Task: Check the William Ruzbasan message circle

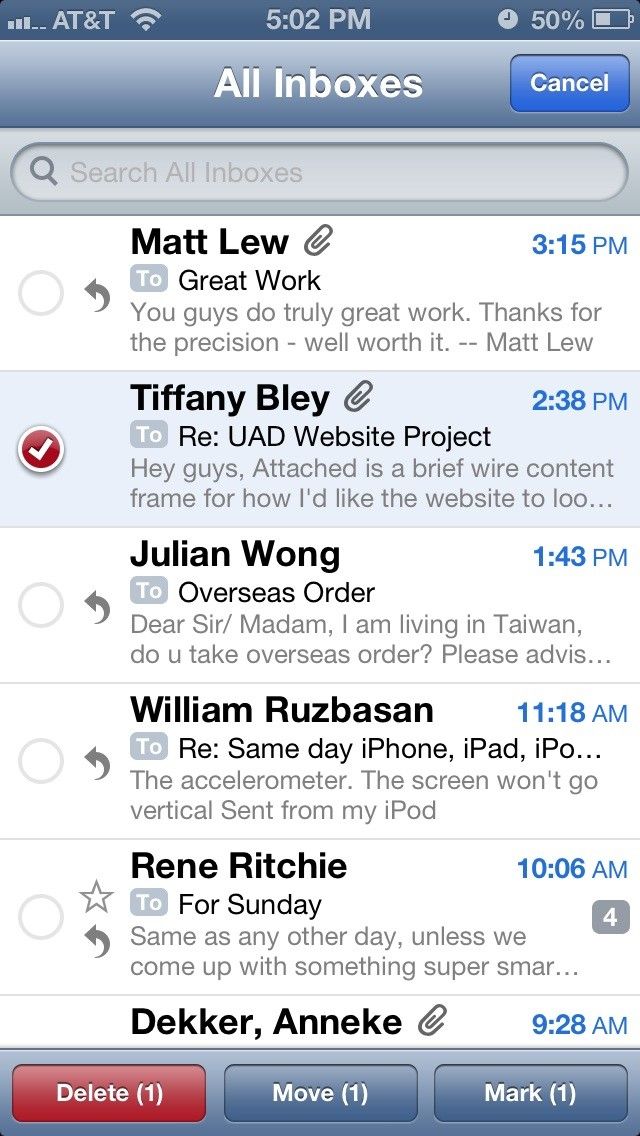Action: (41, 762)
